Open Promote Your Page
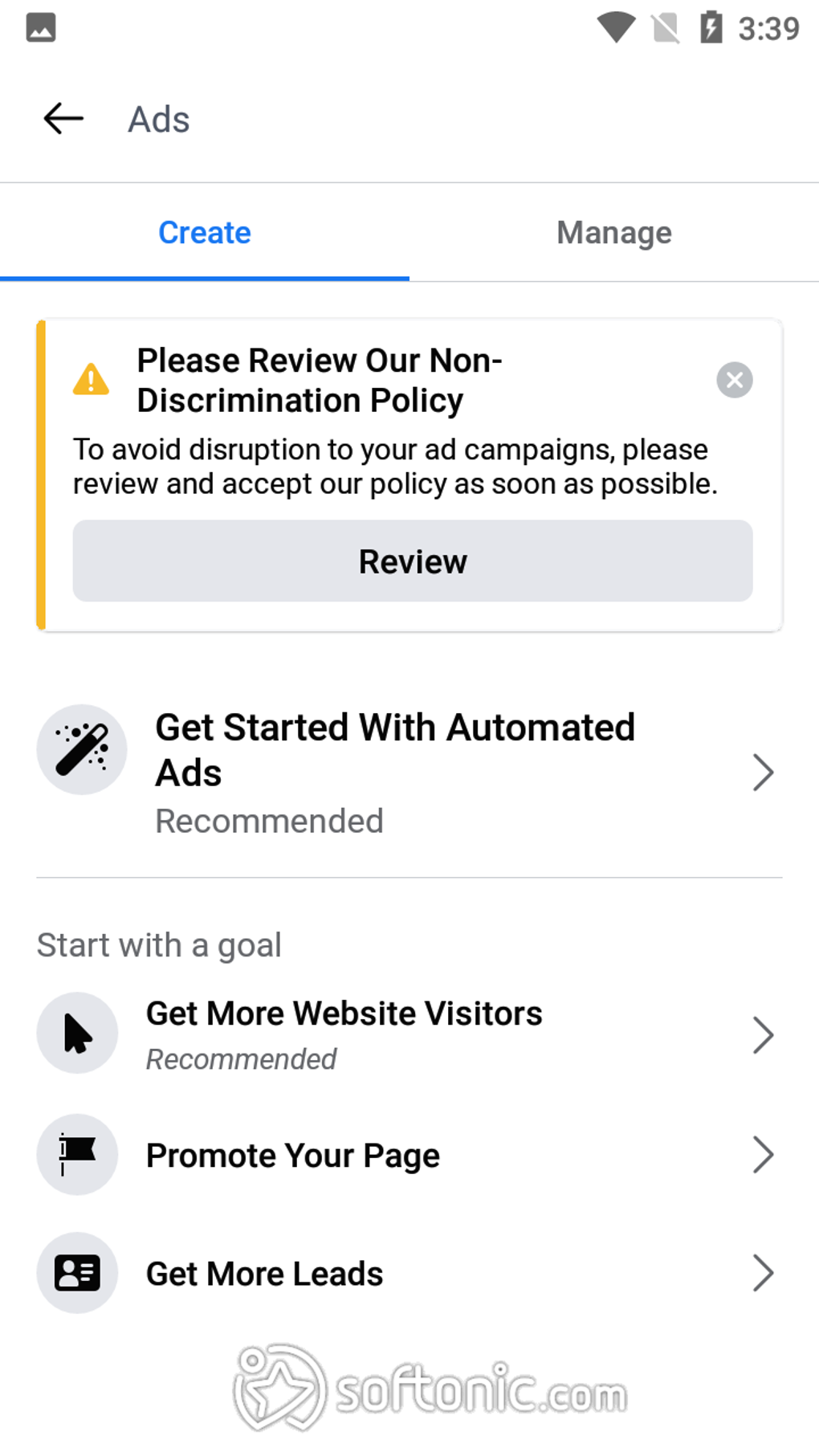 pyautogui.click(x=409, y=1155)
